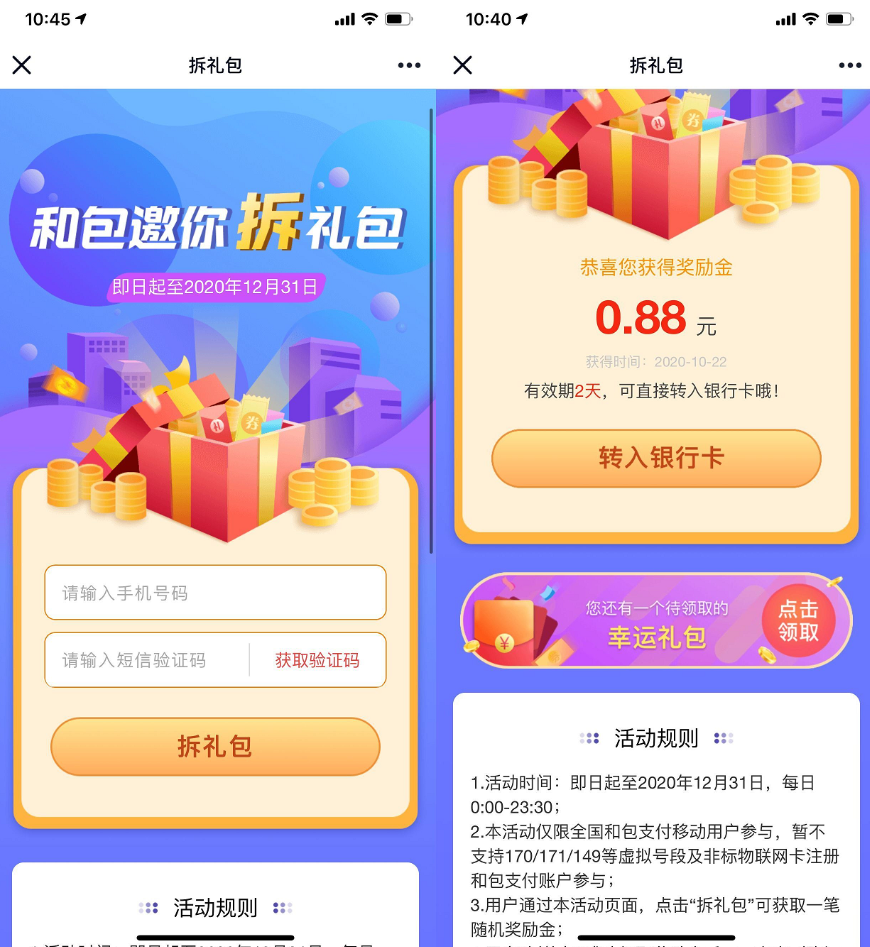Claim the 幸运礼包 via 点击领取
This screenshot has height=947, width=870.
coord(798,620)
